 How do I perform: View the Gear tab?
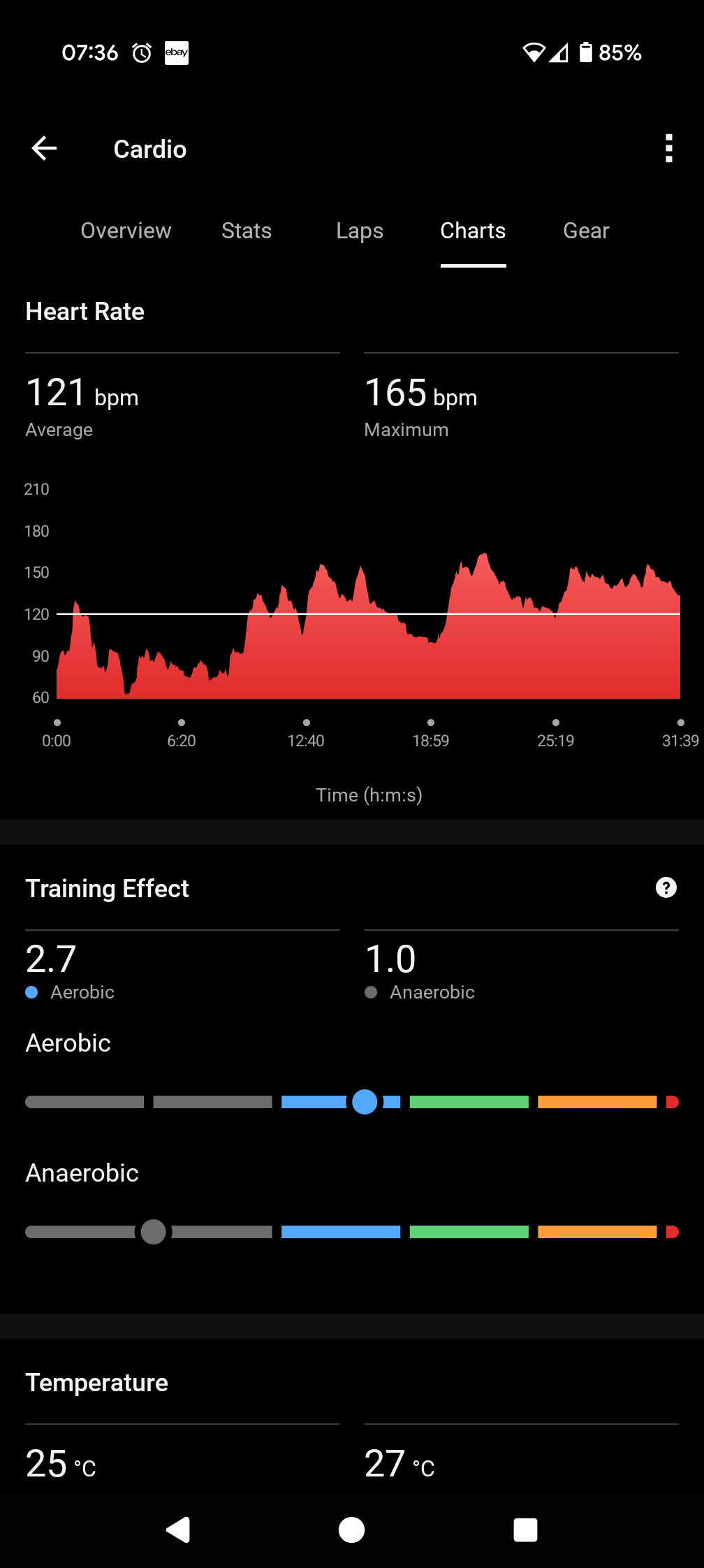(x=586, y=231)
